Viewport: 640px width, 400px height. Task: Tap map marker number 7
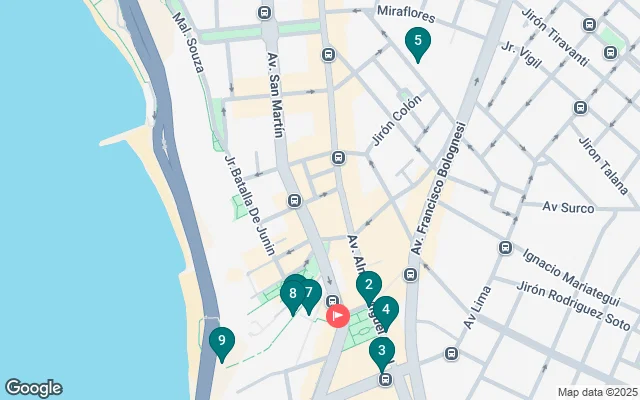click(310, 294)
